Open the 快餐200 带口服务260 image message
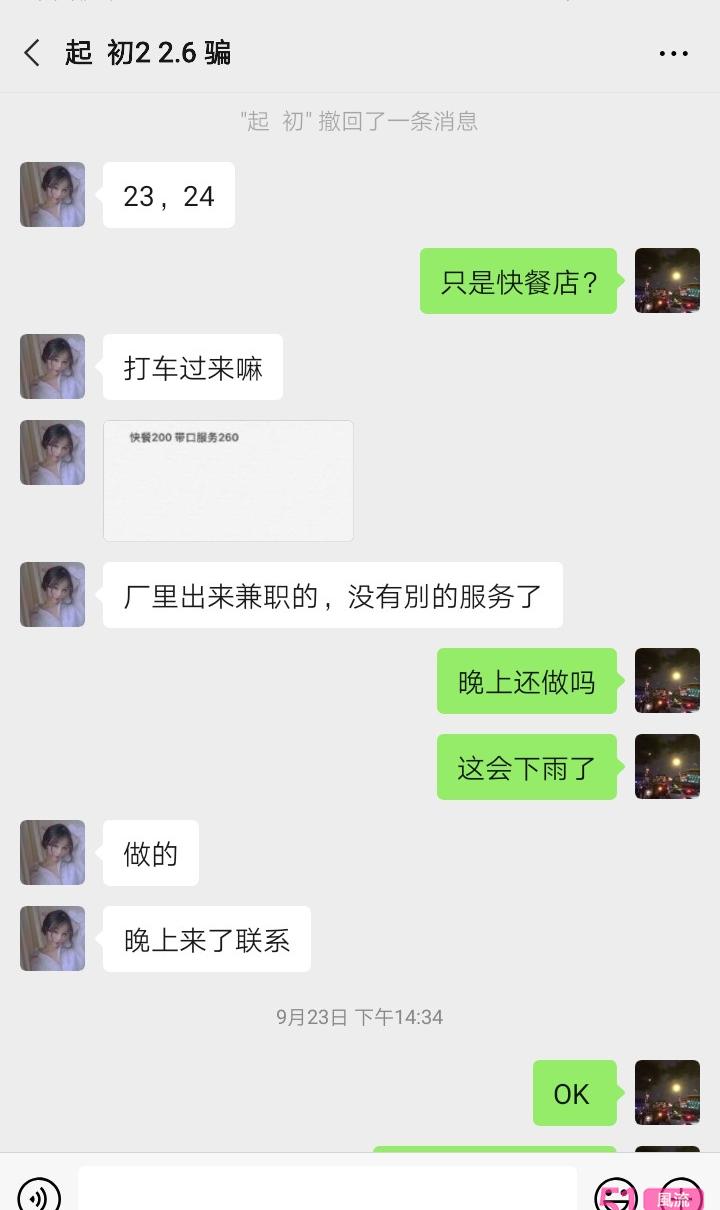Viewport: 720px width, 1210px height. (228, 480)
